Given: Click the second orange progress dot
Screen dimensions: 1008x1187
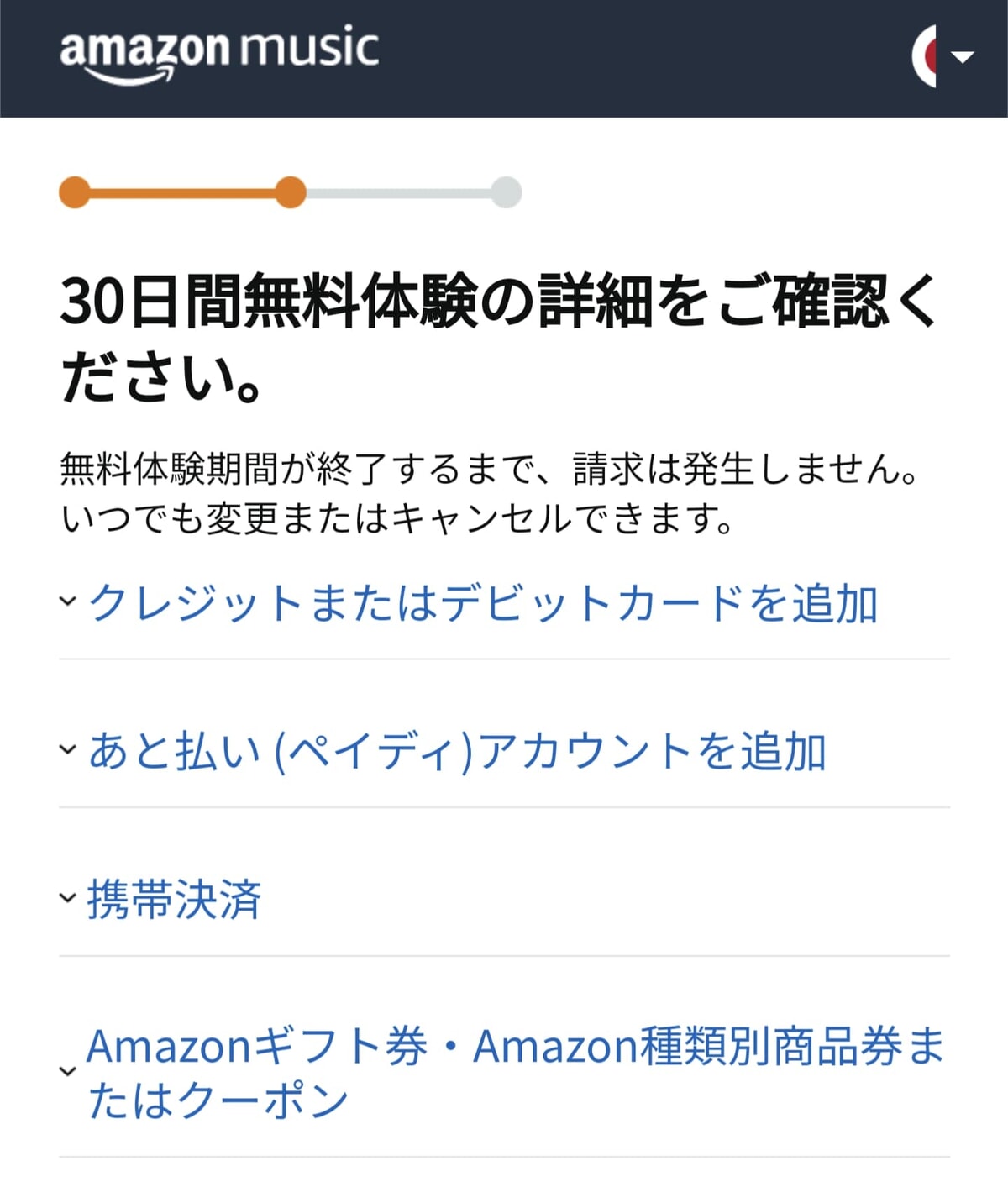Looking at the screenshot, I should point(292,192).
